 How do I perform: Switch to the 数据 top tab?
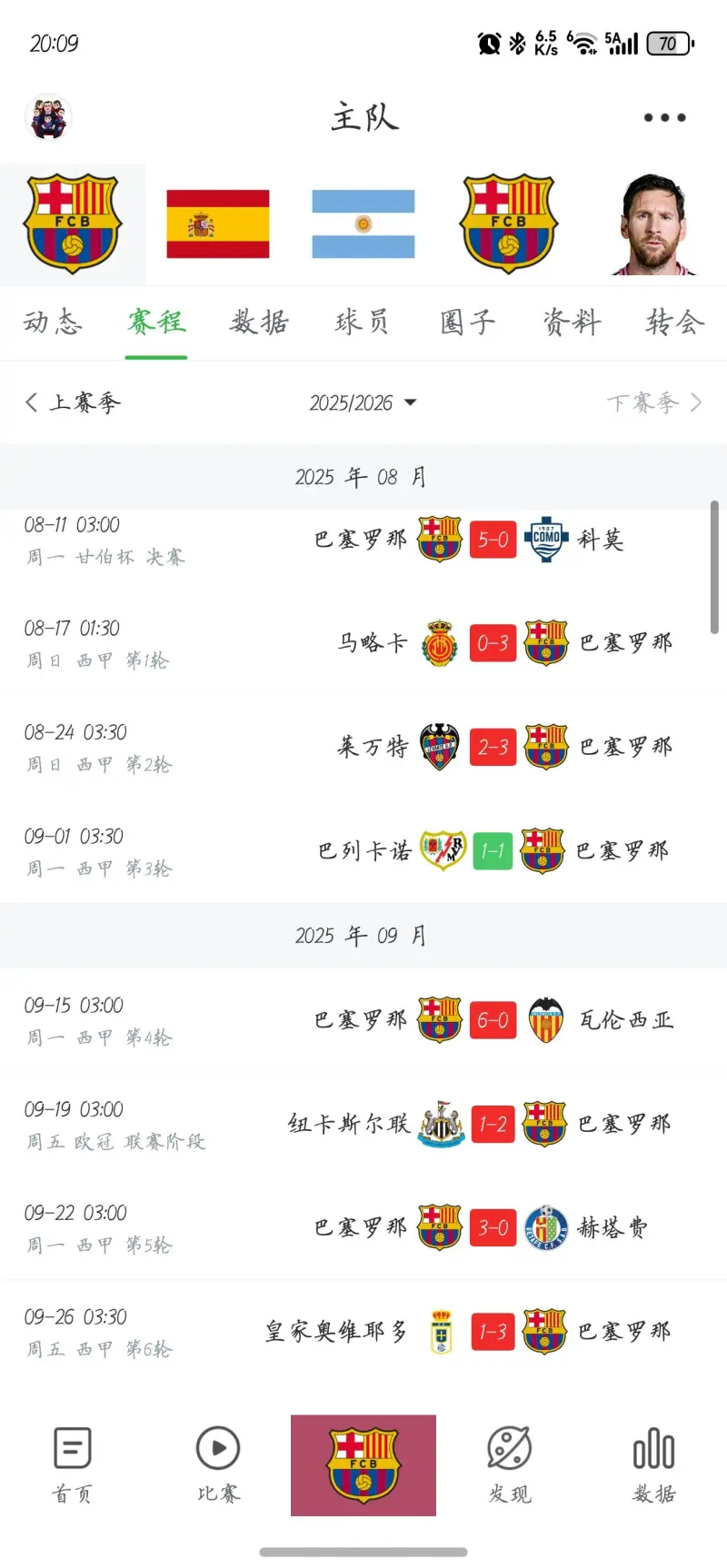click(x=259, y=323)
